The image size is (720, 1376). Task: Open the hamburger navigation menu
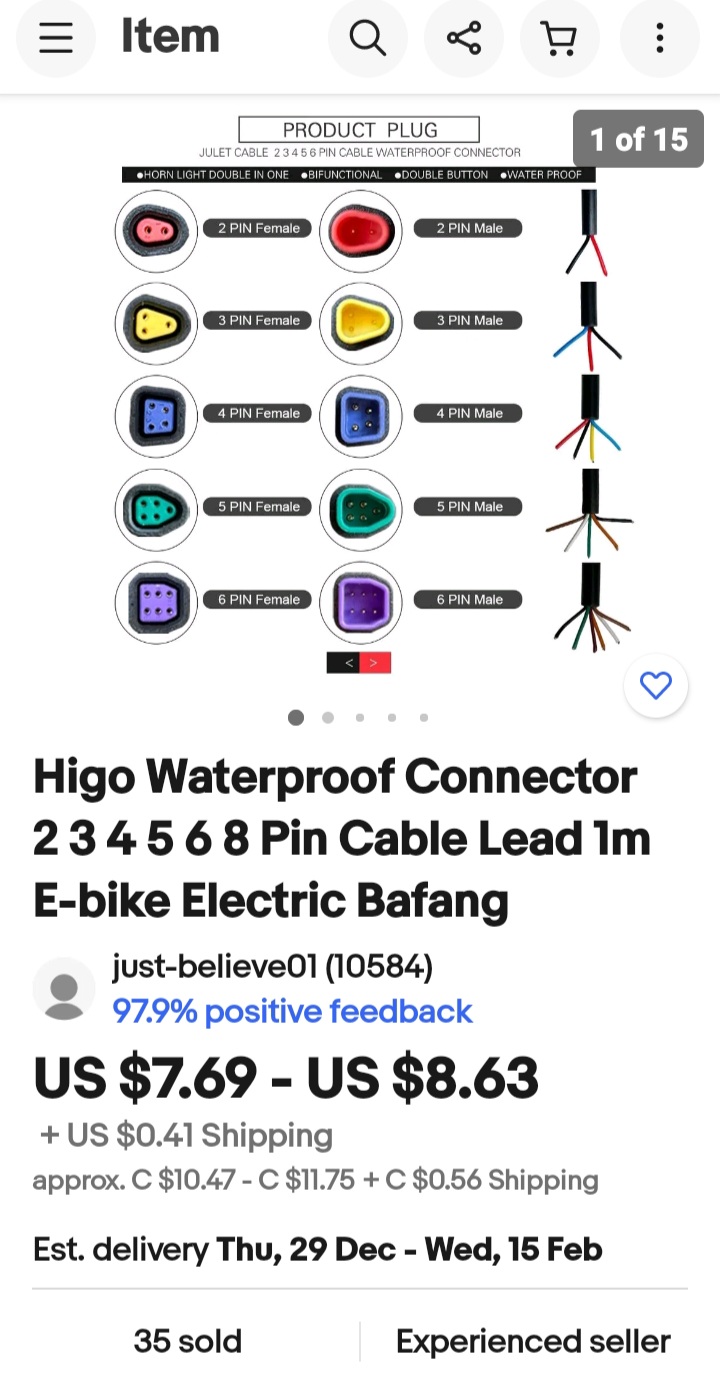(56, 38)
